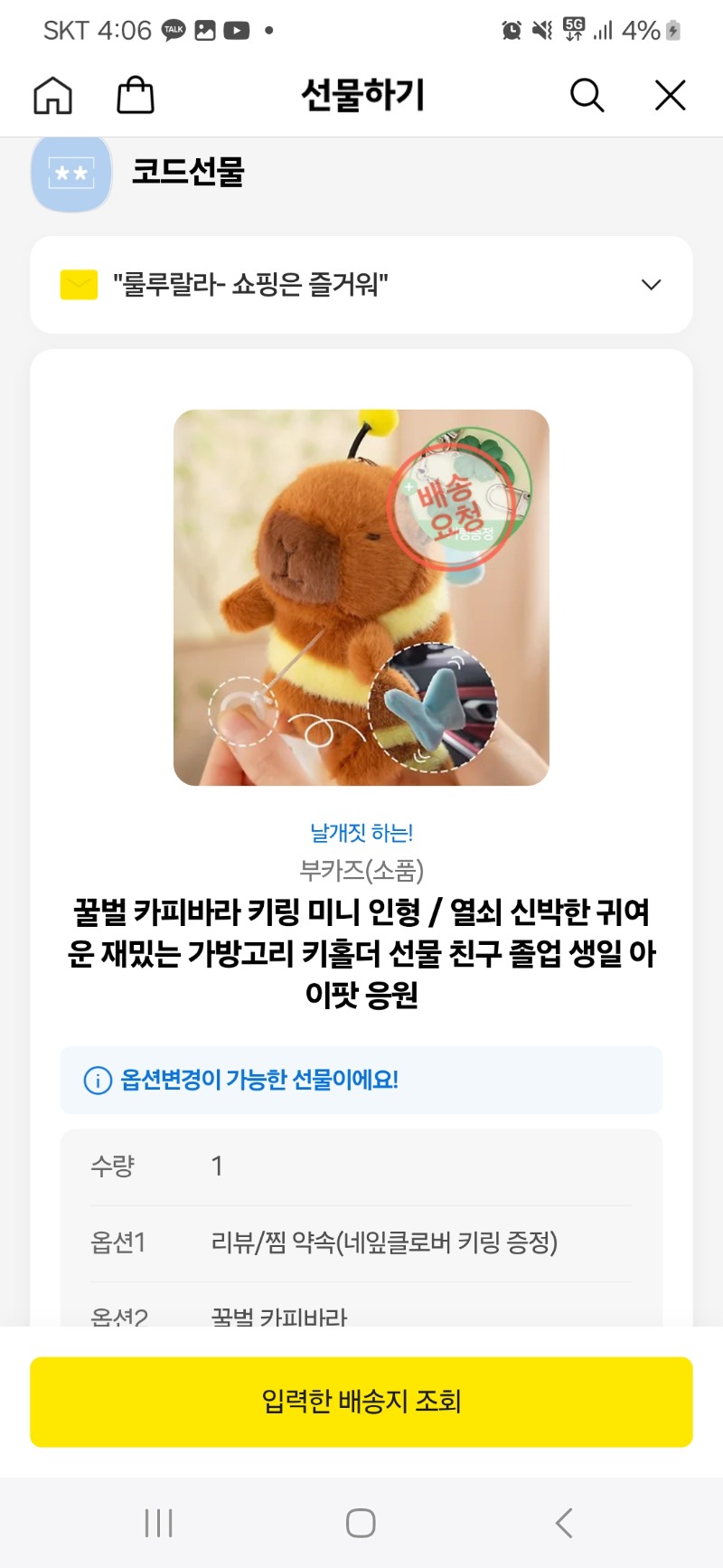Viewport: 723px width, 1568px height.
Task: Open the capybara keyring product image
Action: coord(361,597)
